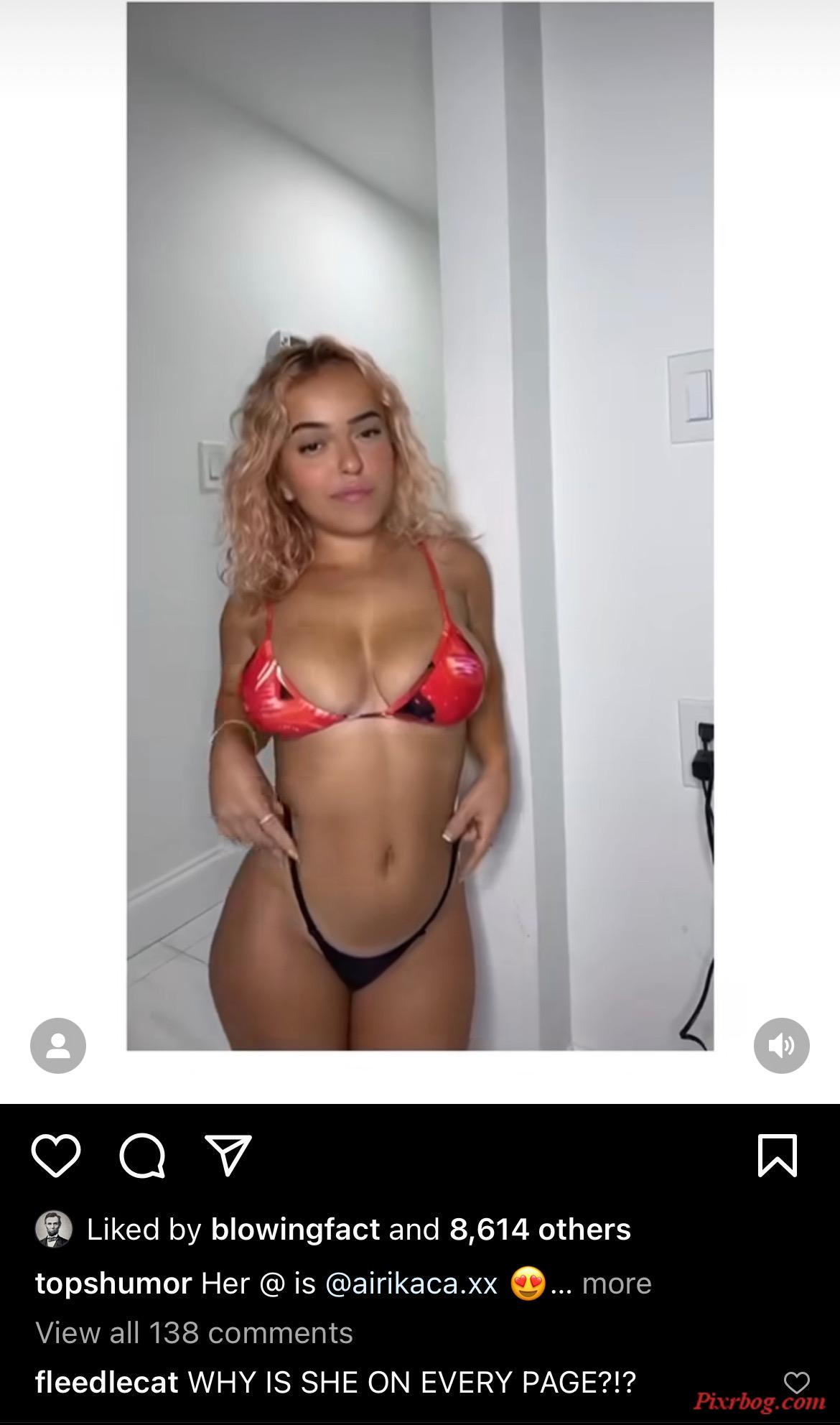The height and width of the screenshot is (1425, 840).
Task: Bookmark this post
Action: pos(778,1156)
